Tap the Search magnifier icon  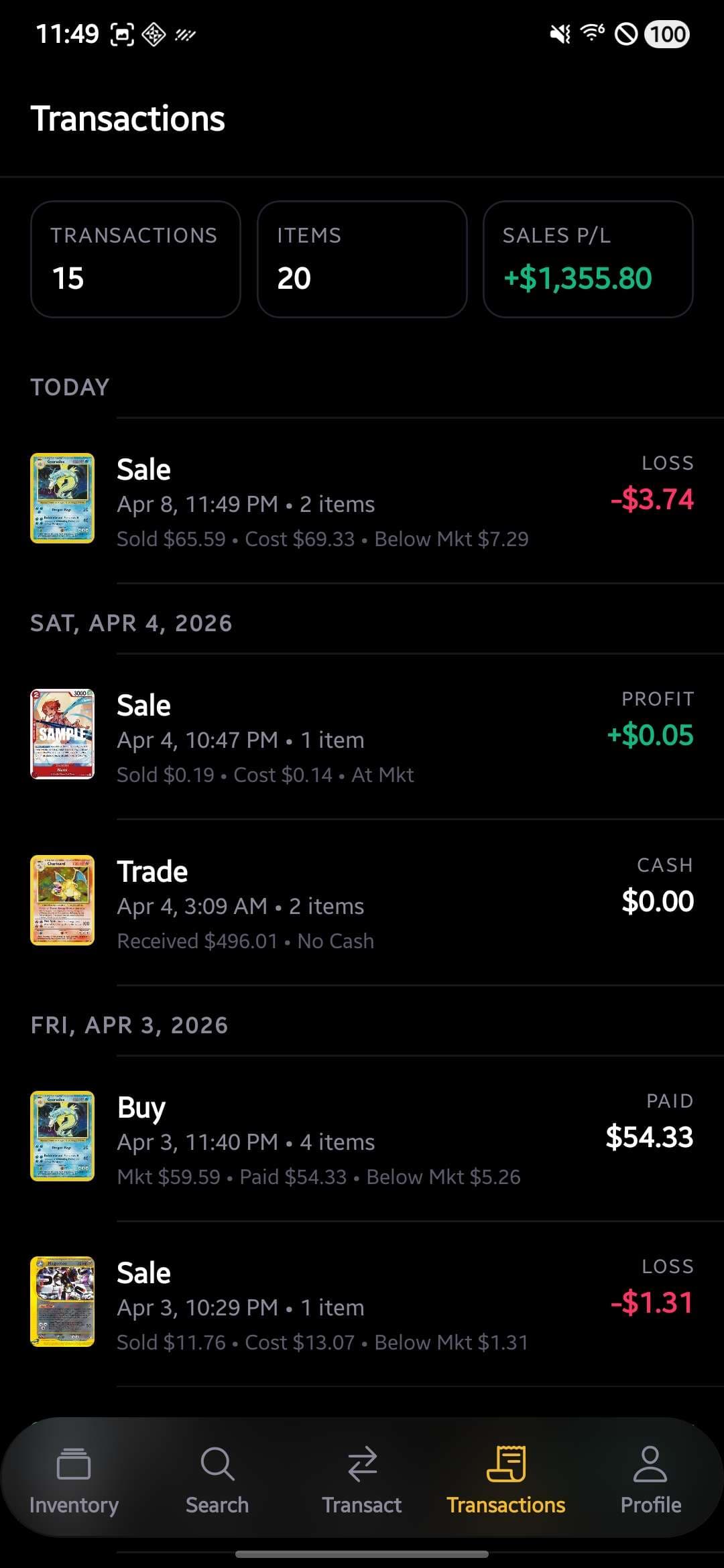point(217,1464)
